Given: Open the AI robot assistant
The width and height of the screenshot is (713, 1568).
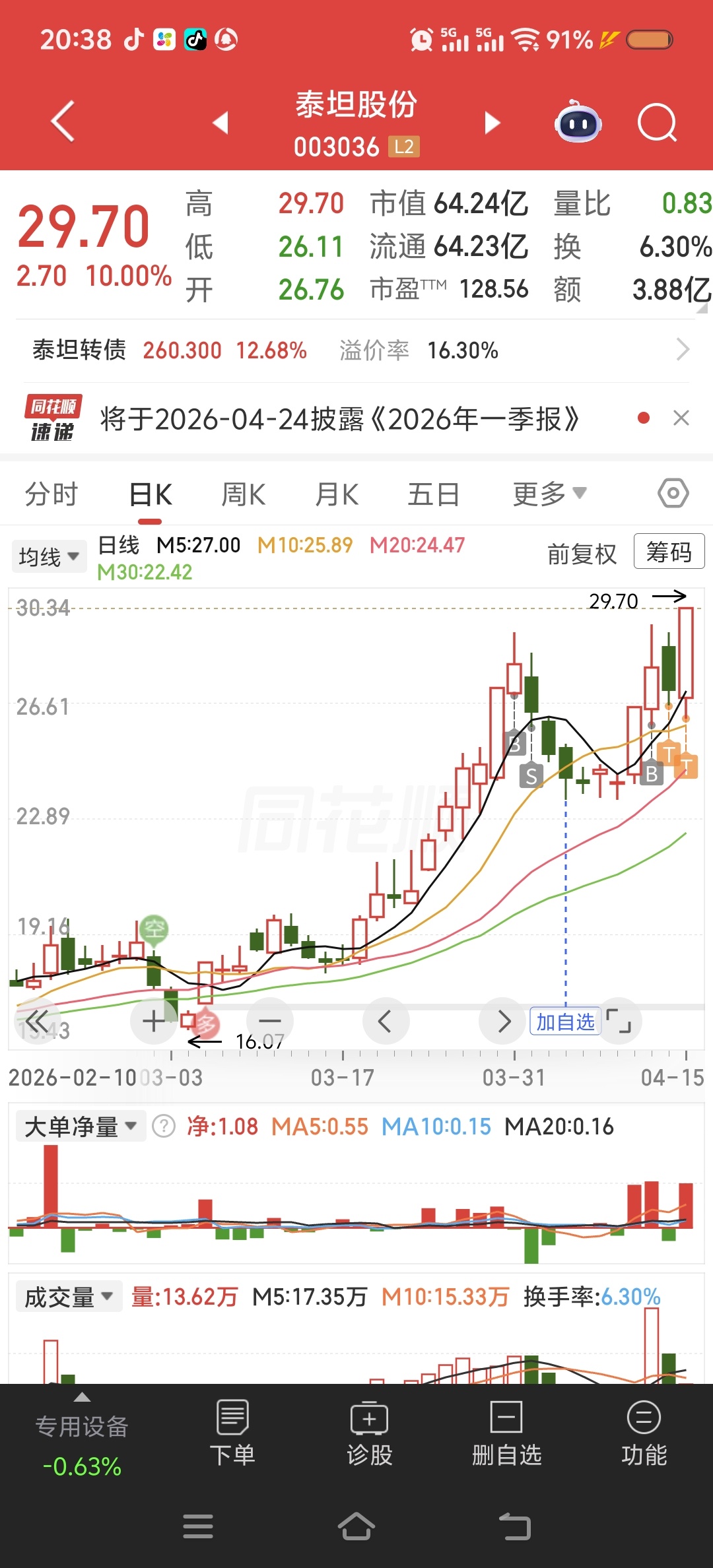Looking at the screenshot, I should pyautogui.click(x=578, y=123).
